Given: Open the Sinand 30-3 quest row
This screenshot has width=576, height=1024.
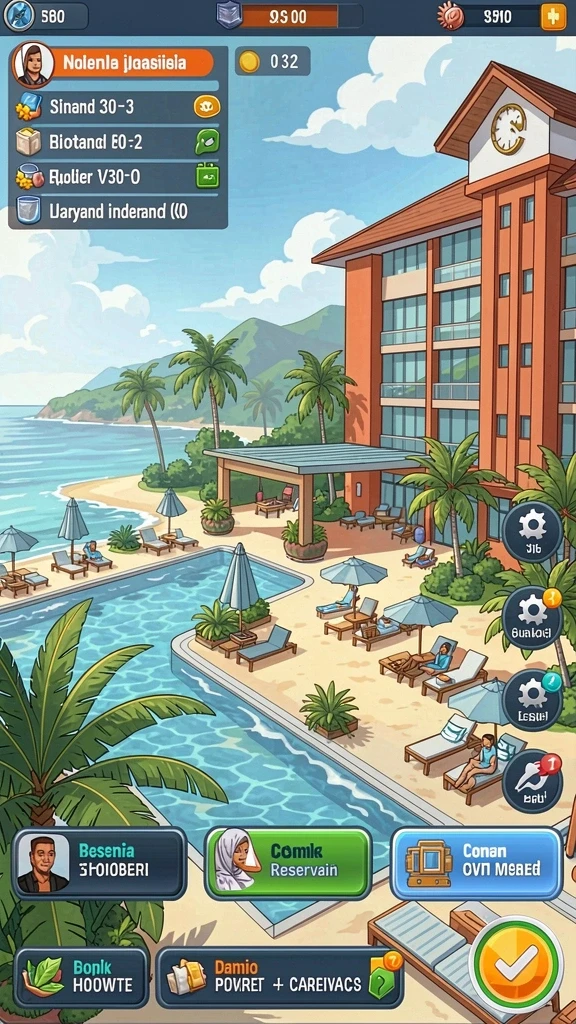Looking at the screenshot, I should (118, 106).
